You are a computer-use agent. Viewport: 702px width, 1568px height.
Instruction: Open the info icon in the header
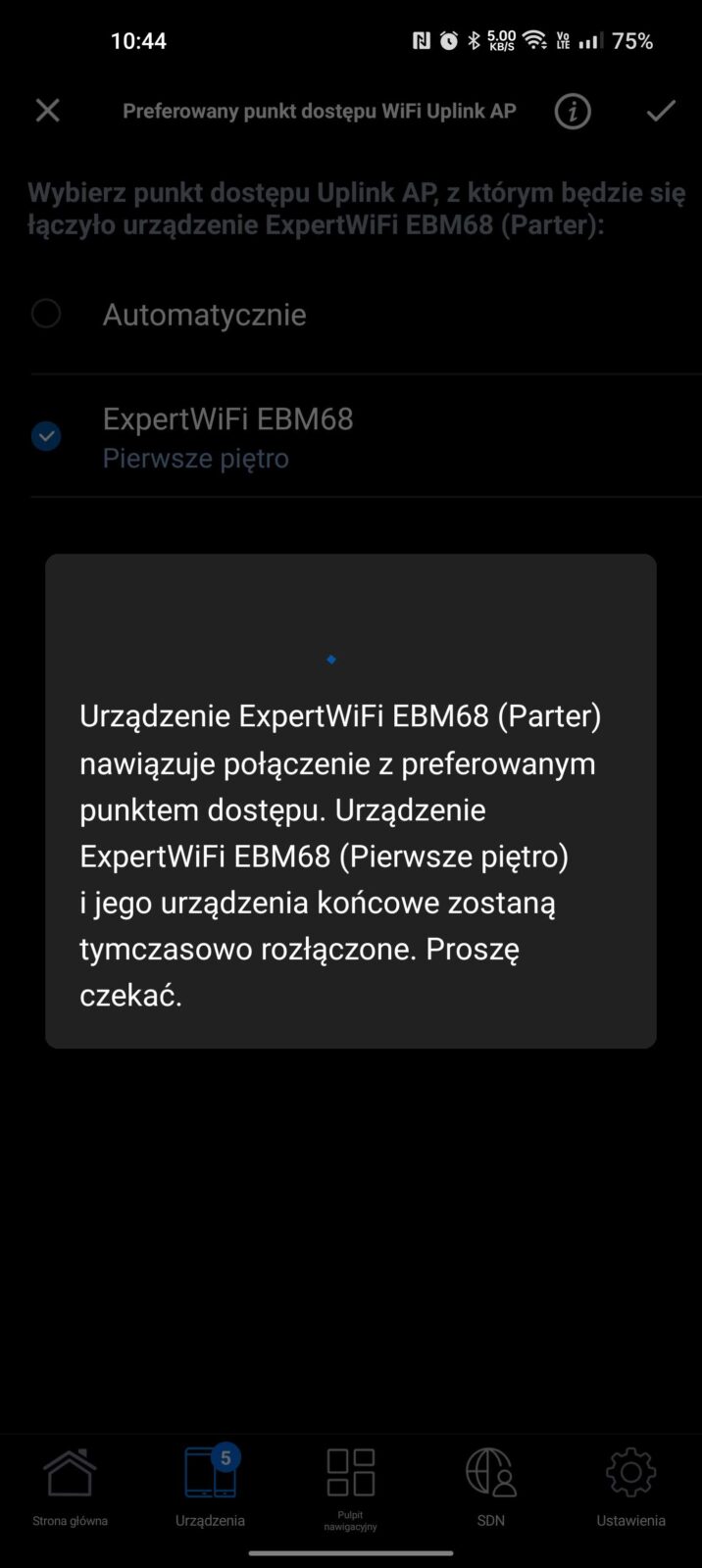click(x=573, y=112)
